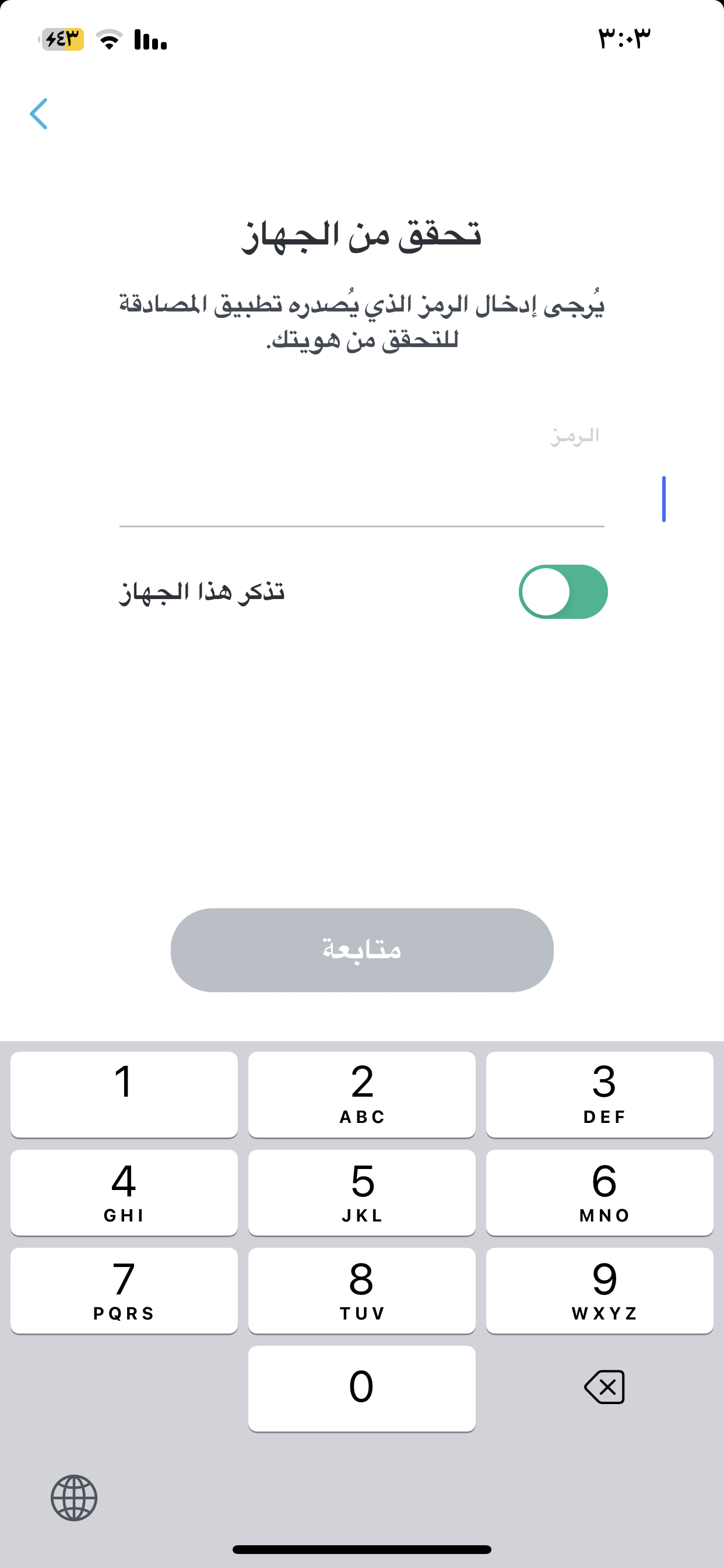Enter digit 5 on the keypad

point(362,1192)
